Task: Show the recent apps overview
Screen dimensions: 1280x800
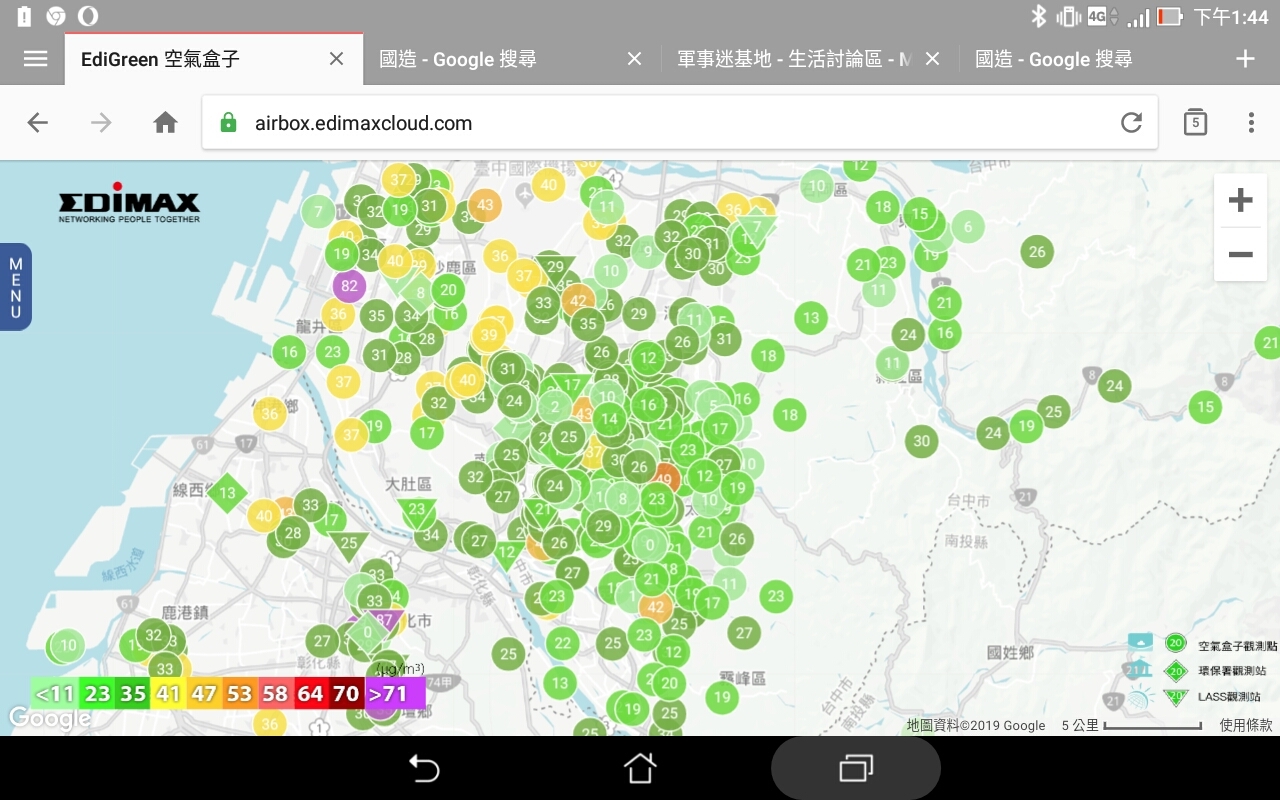Action: pos(855,768)
